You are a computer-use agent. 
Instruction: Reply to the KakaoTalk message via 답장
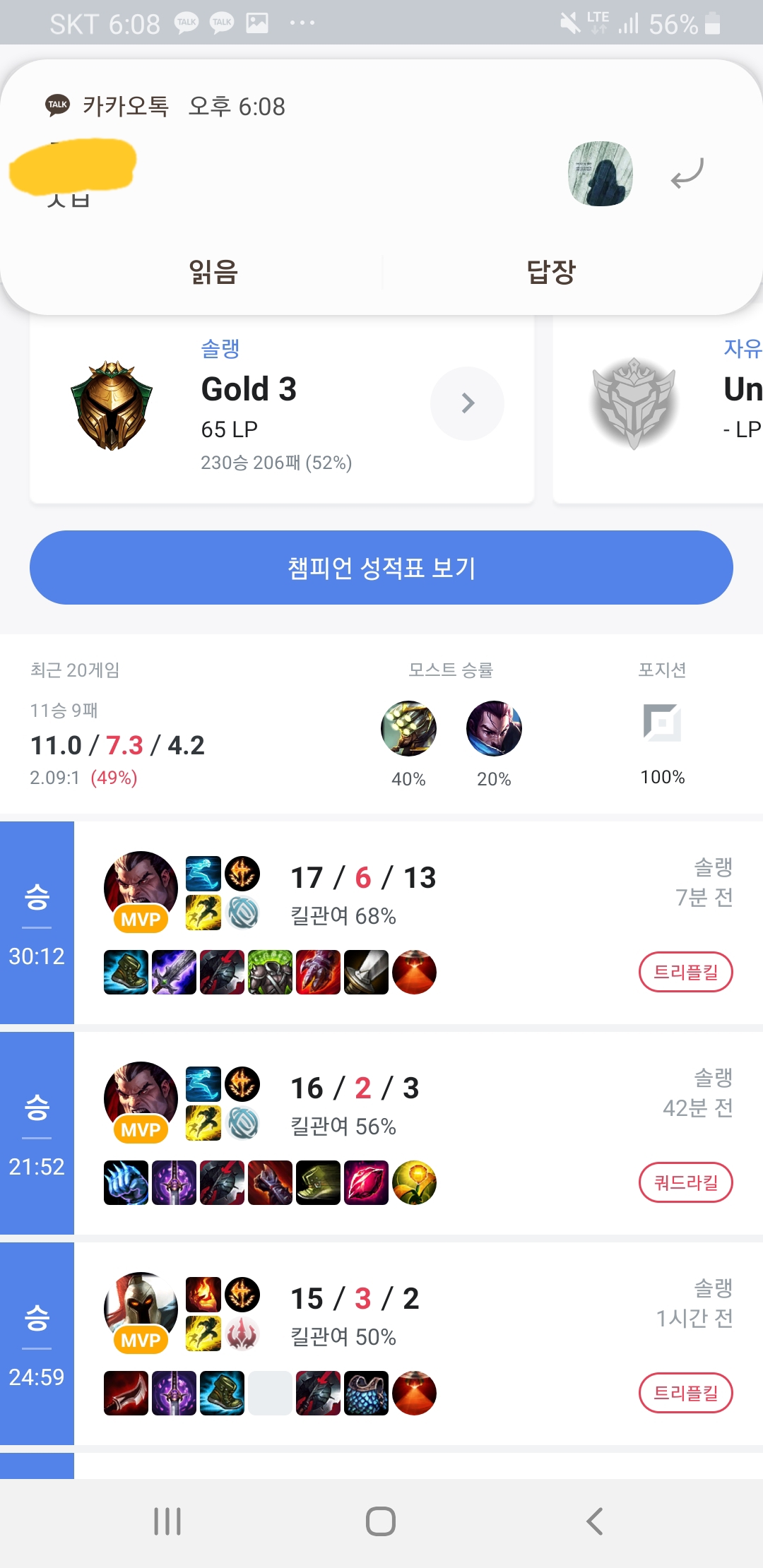551,272
